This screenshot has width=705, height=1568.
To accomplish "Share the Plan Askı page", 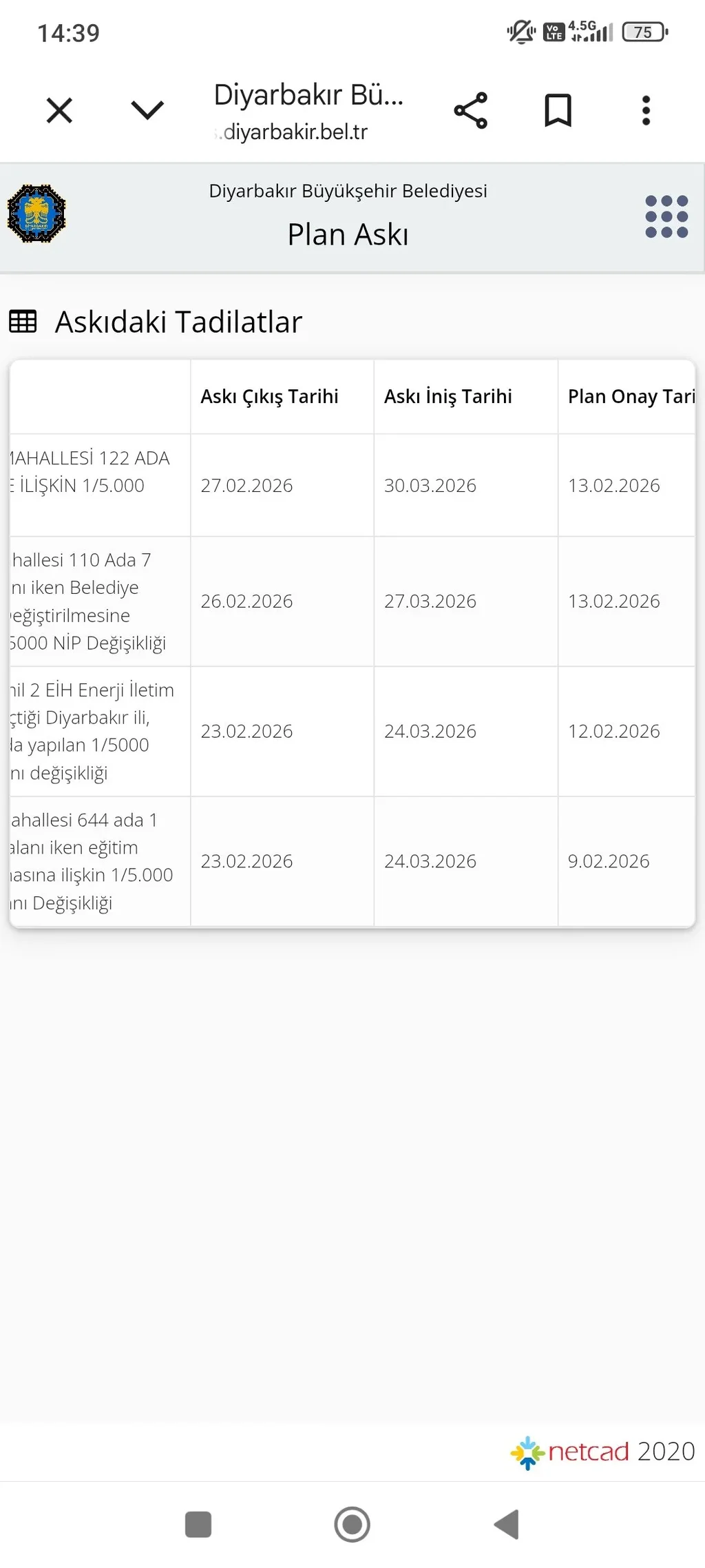I will point(470,110).
